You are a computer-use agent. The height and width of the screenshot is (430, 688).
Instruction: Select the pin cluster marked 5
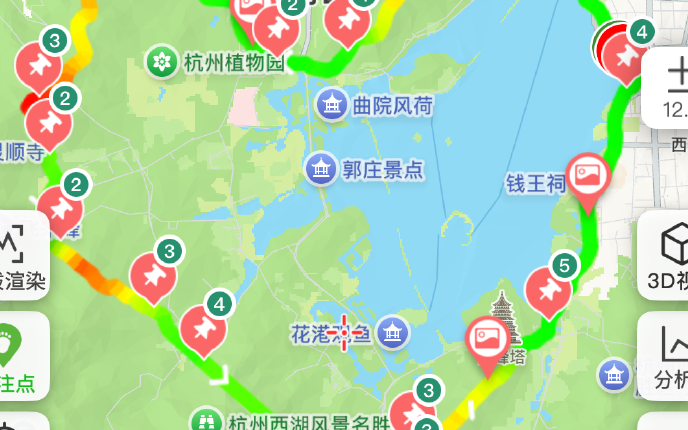[x=549, y=289]
